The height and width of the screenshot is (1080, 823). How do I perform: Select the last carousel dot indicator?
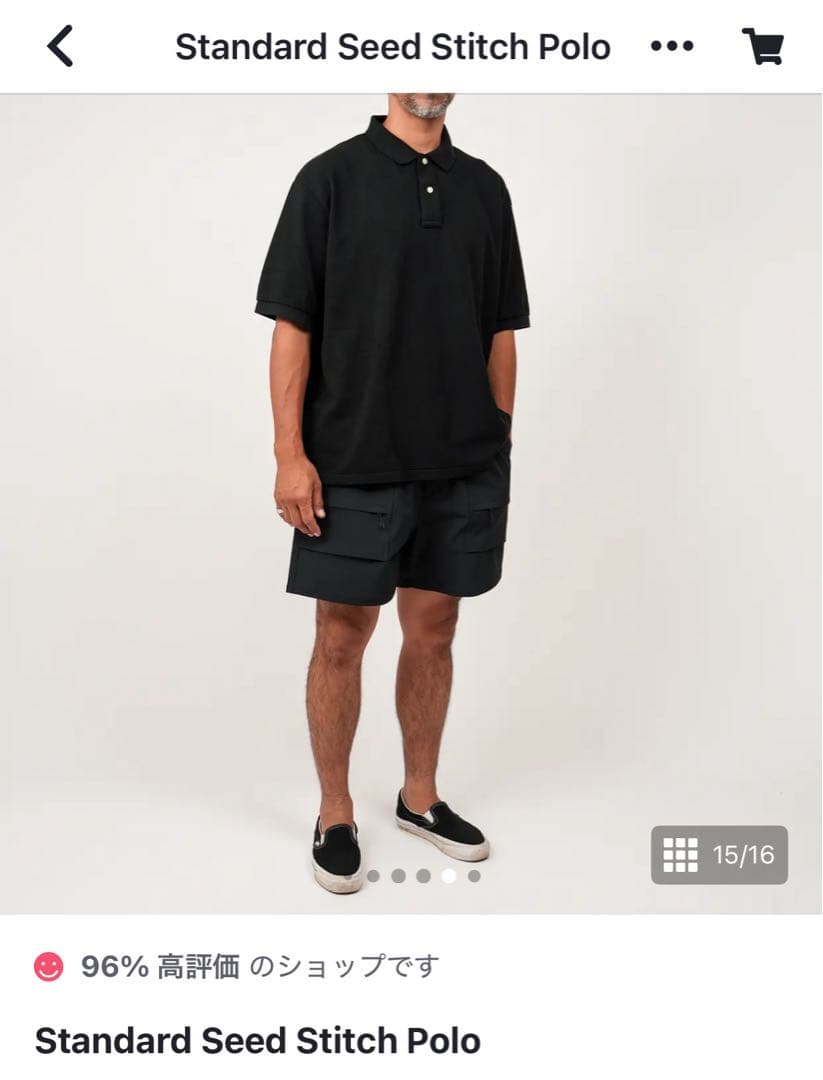click(x=475, y=875)
